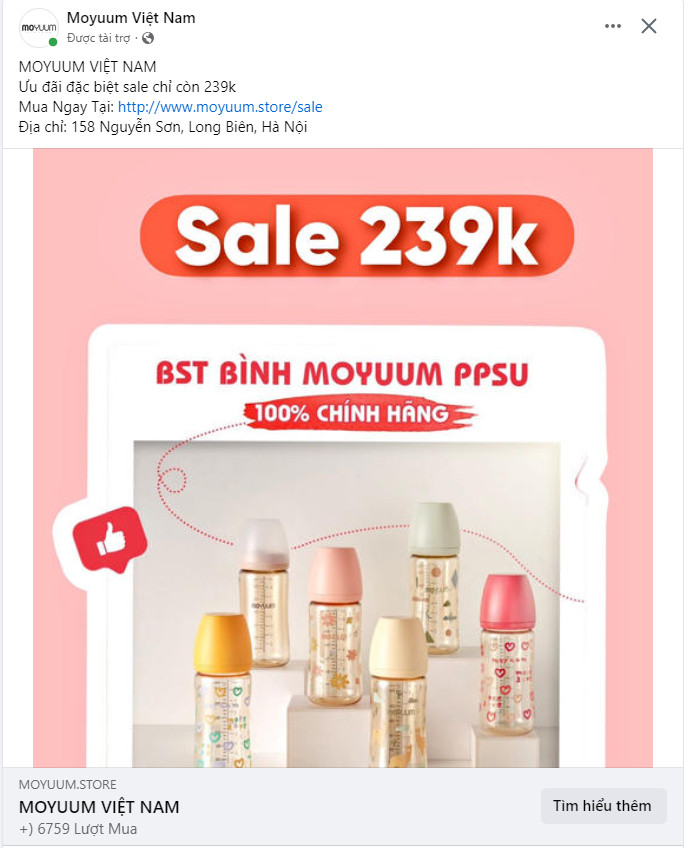View the Moyuum profile picture
Image resolution: width=684 pixels, height=848 pixels.
coord(39,28)
